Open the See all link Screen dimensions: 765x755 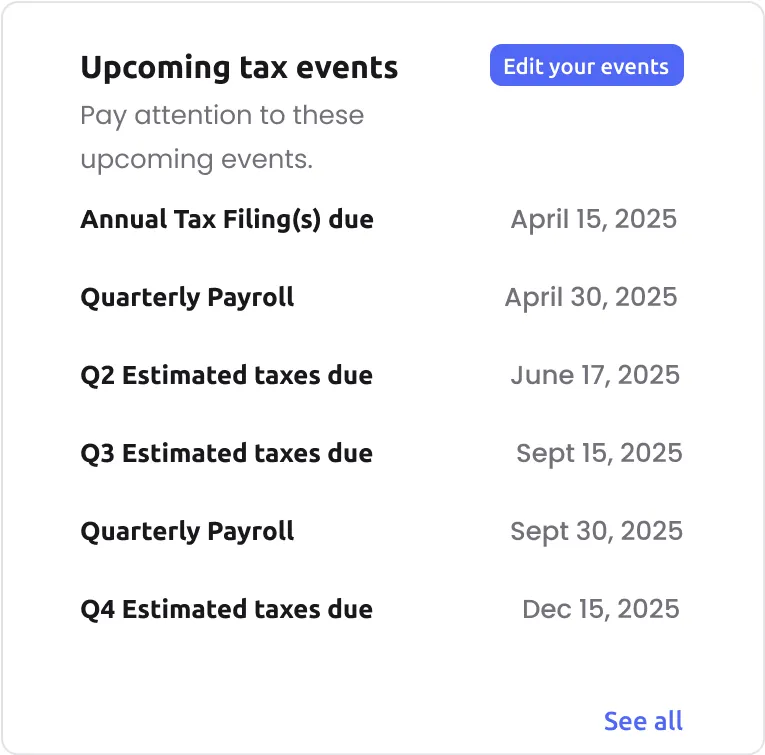point(643,721)
